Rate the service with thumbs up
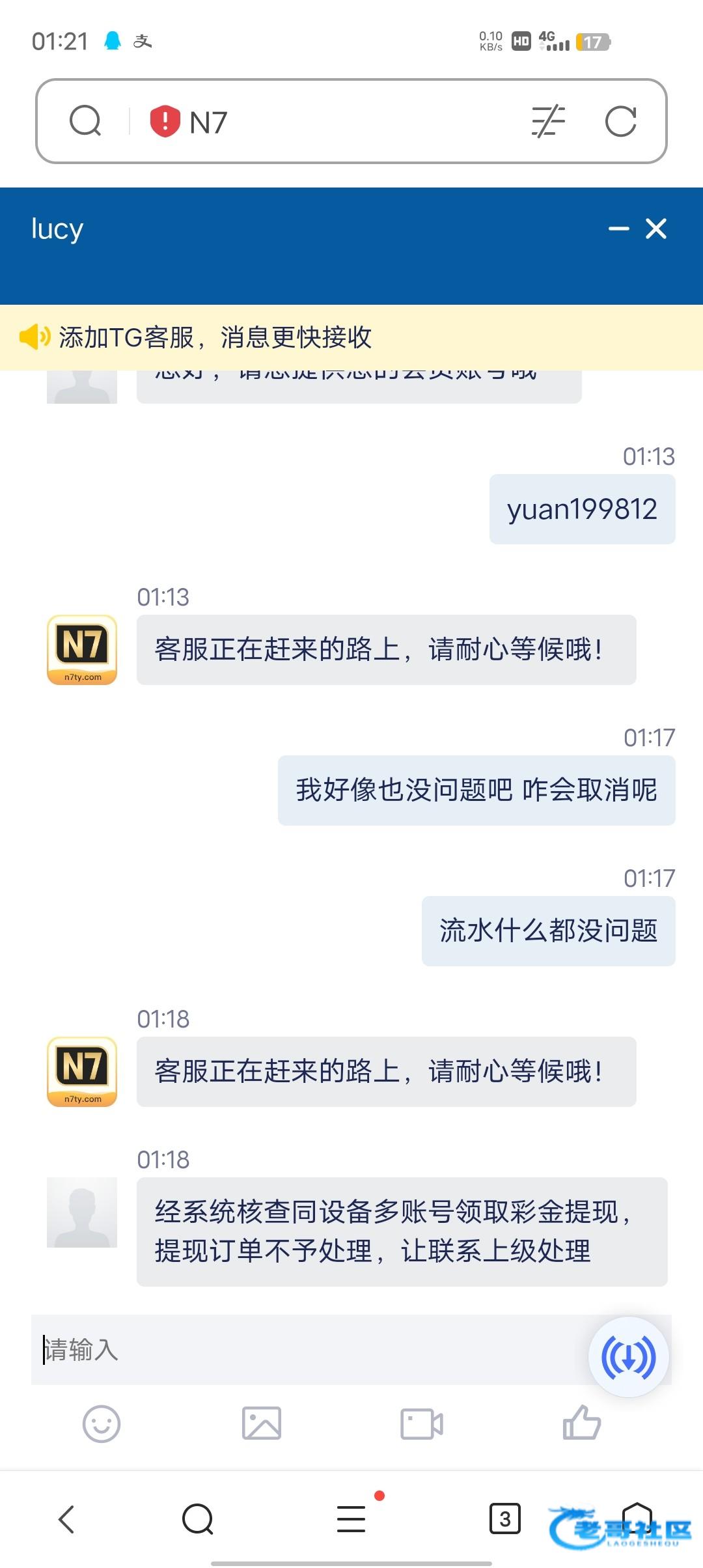Image resolution: width=703 pixels, height=1568 pixels. [582, 1422]
